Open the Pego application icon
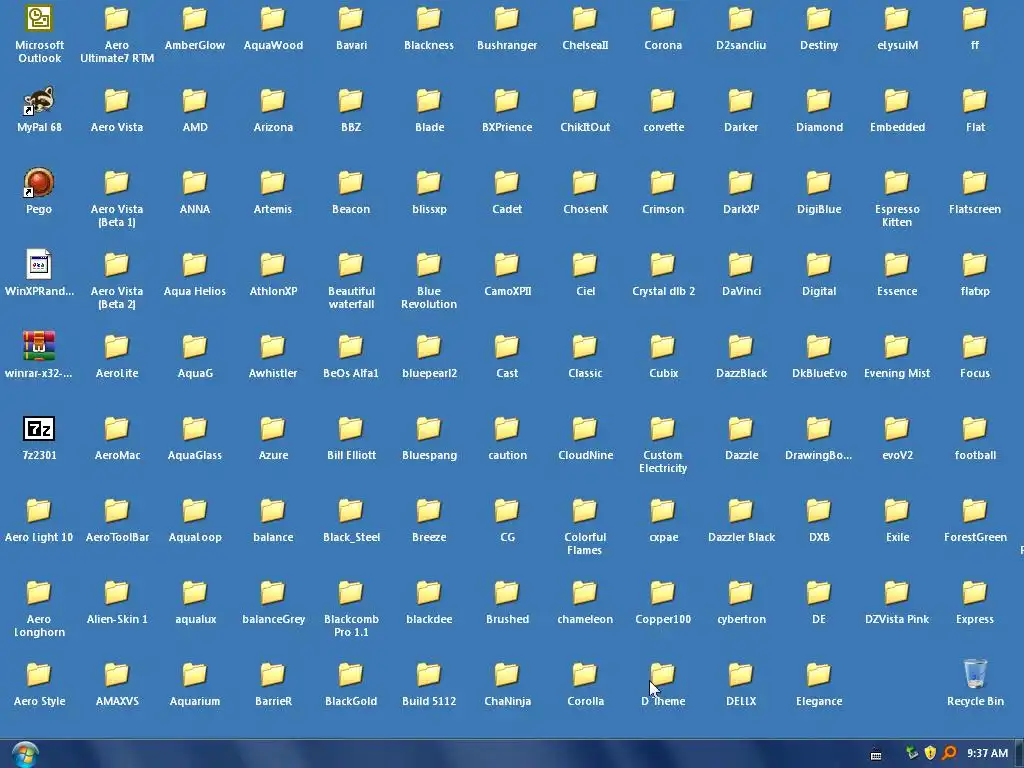 coord(39,184)
